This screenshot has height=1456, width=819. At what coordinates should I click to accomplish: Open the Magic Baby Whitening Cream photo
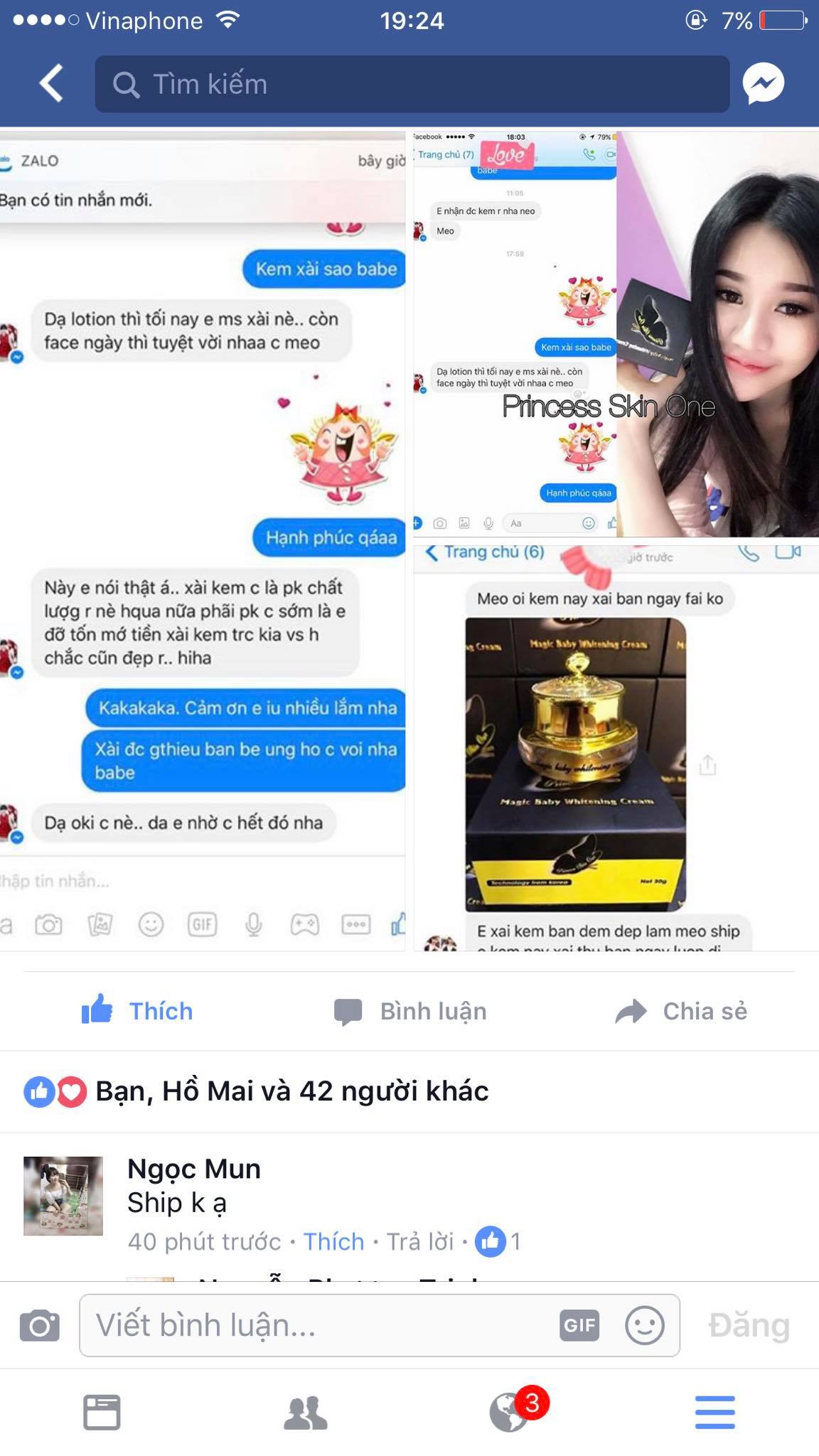pos(616,746)
